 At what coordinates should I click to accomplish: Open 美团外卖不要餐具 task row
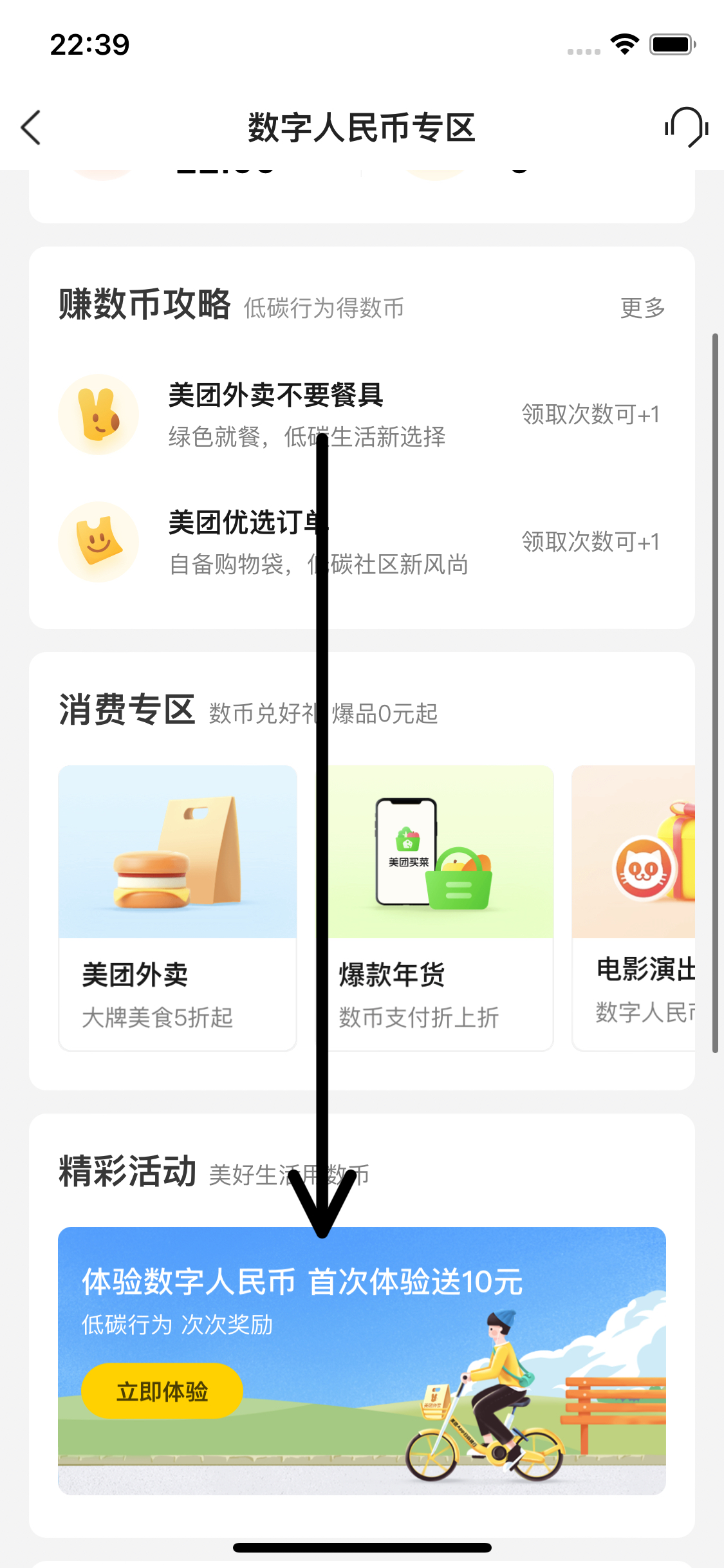click(x=360, y=415)
